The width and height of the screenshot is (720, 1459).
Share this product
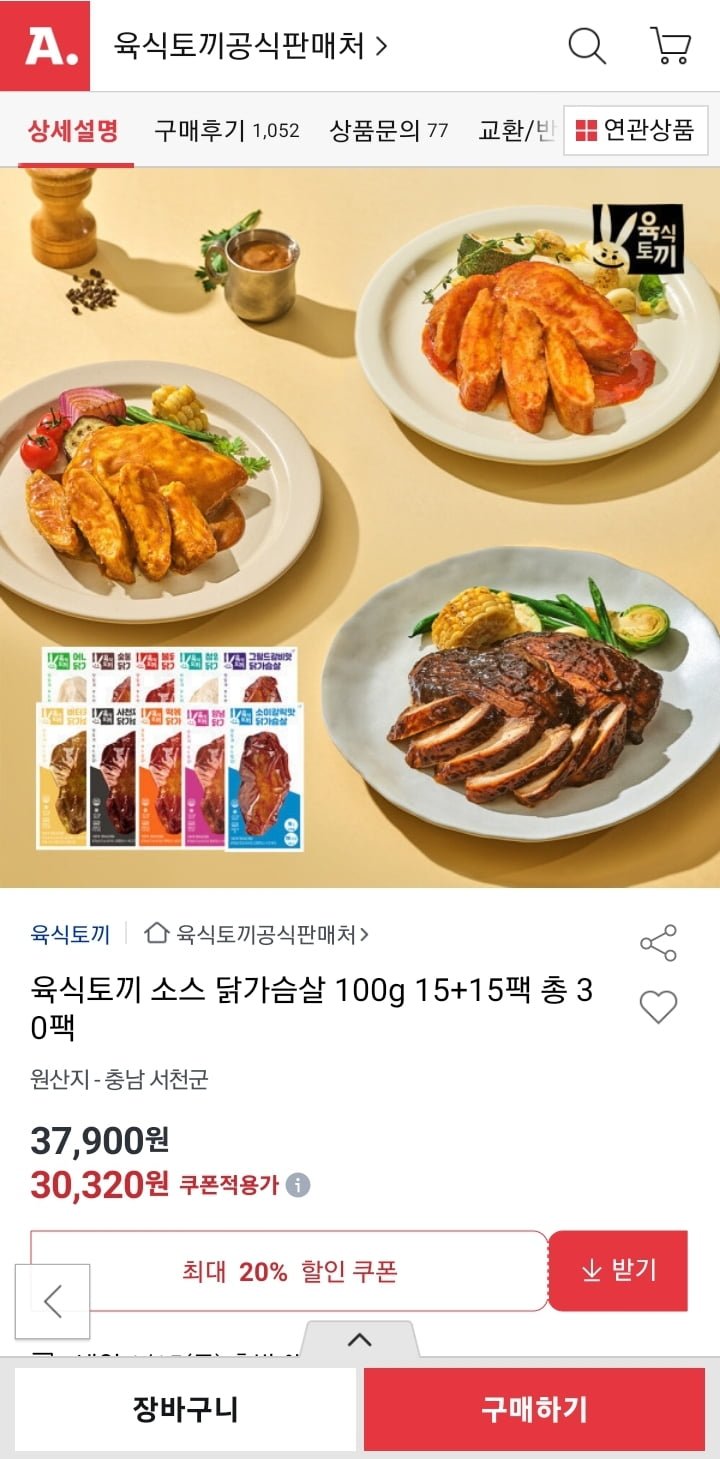(x=658, y=943)
